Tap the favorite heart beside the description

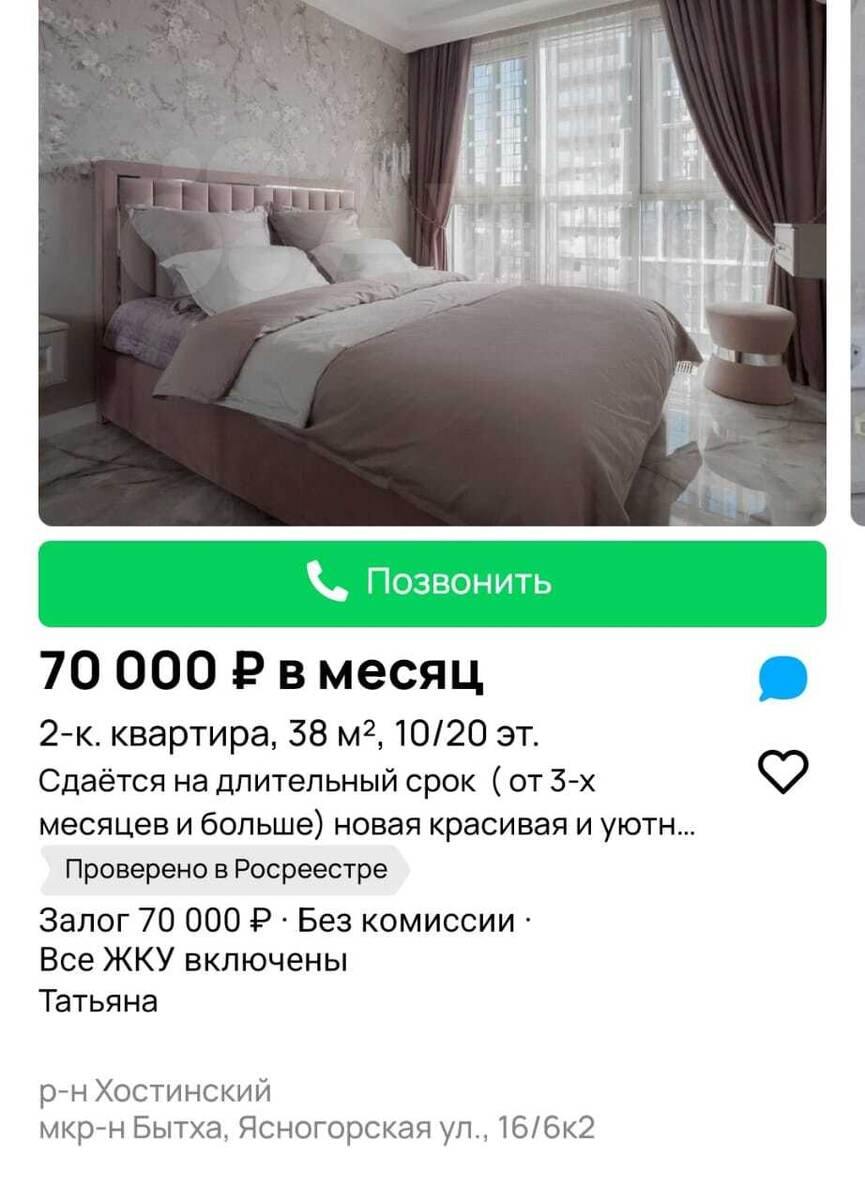pos(783,772)
